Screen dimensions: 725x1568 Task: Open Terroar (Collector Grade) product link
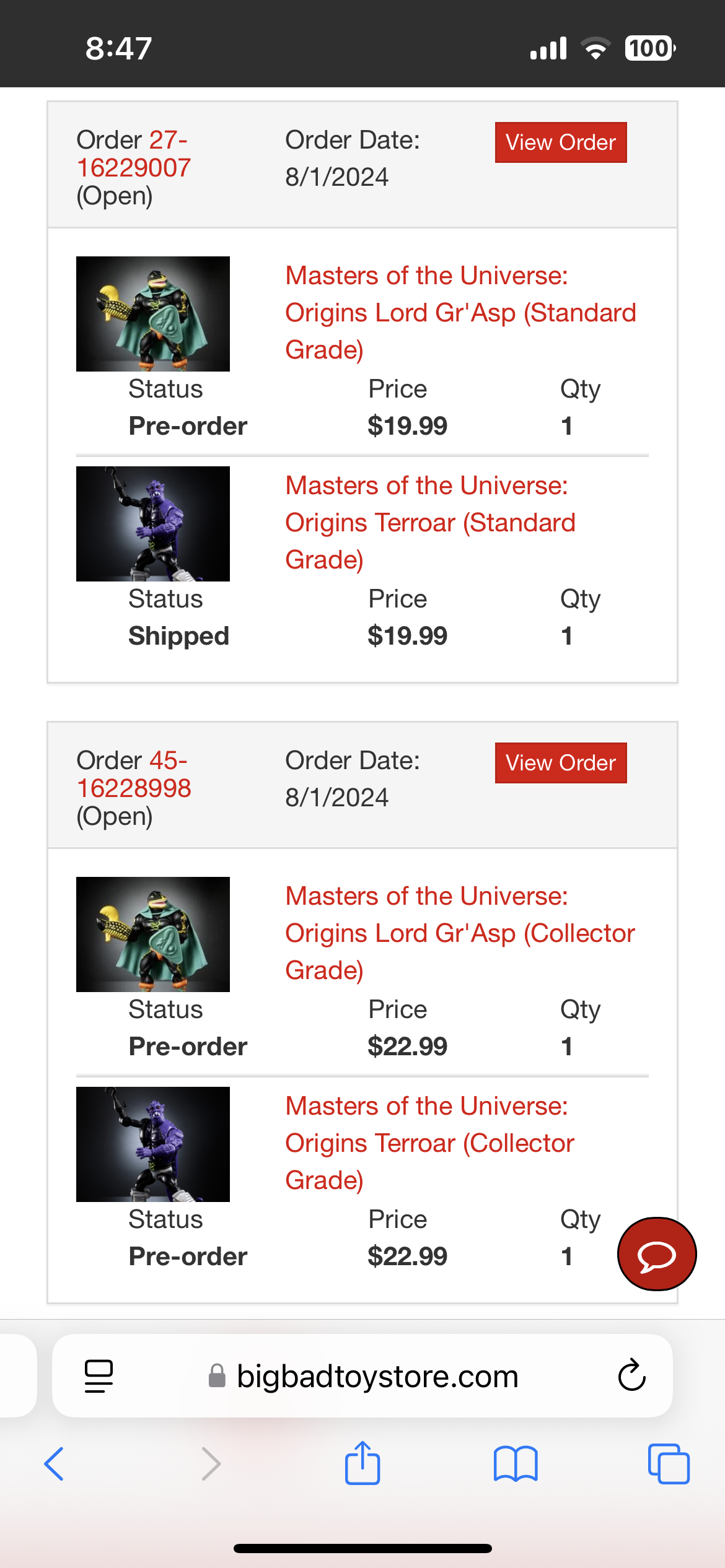[x=430, y=1143]
